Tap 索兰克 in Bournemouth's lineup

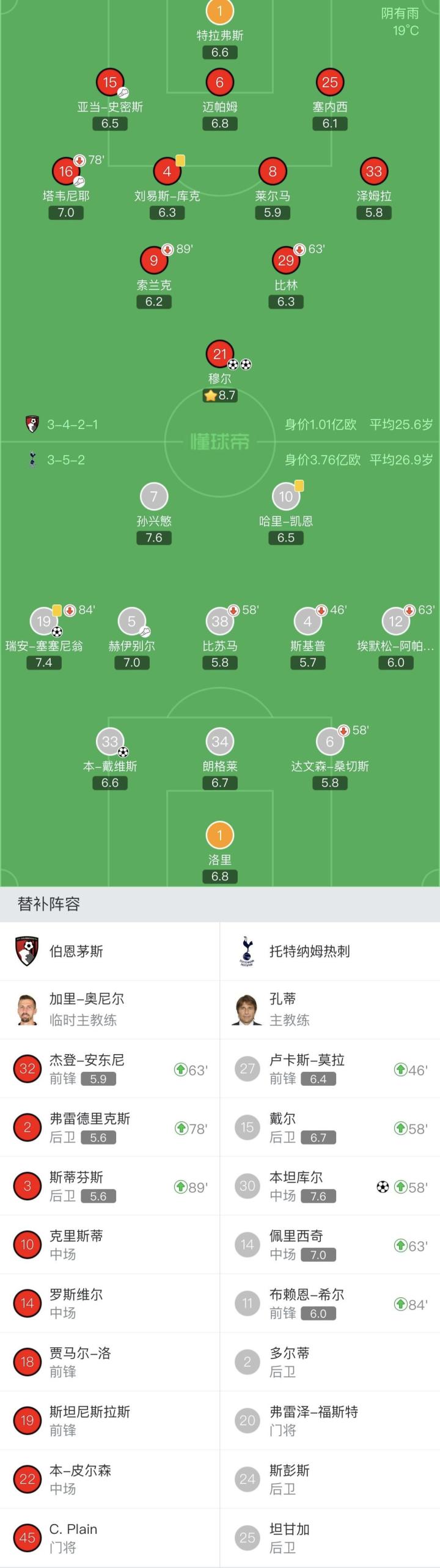point(154,262)
